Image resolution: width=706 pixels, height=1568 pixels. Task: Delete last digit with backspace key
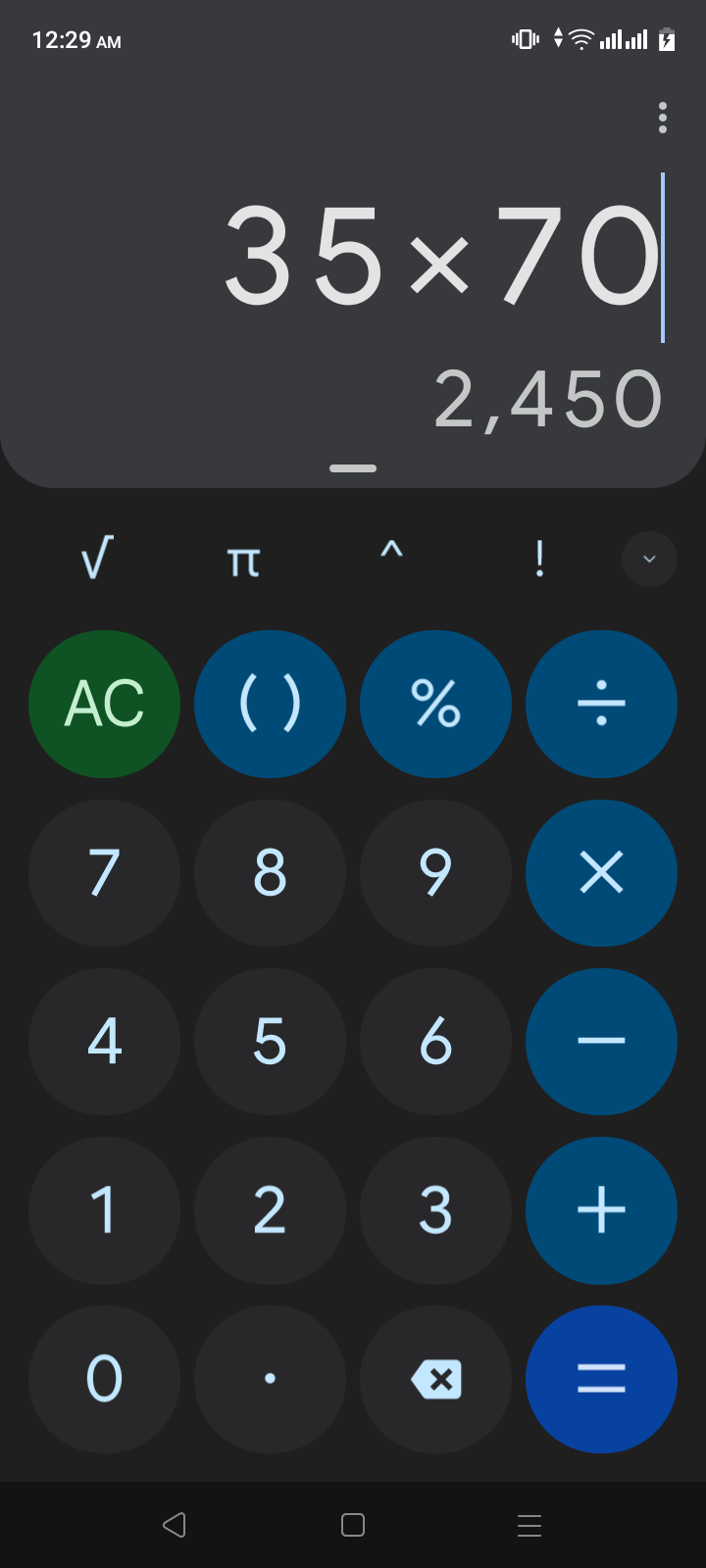point(435,1379)
